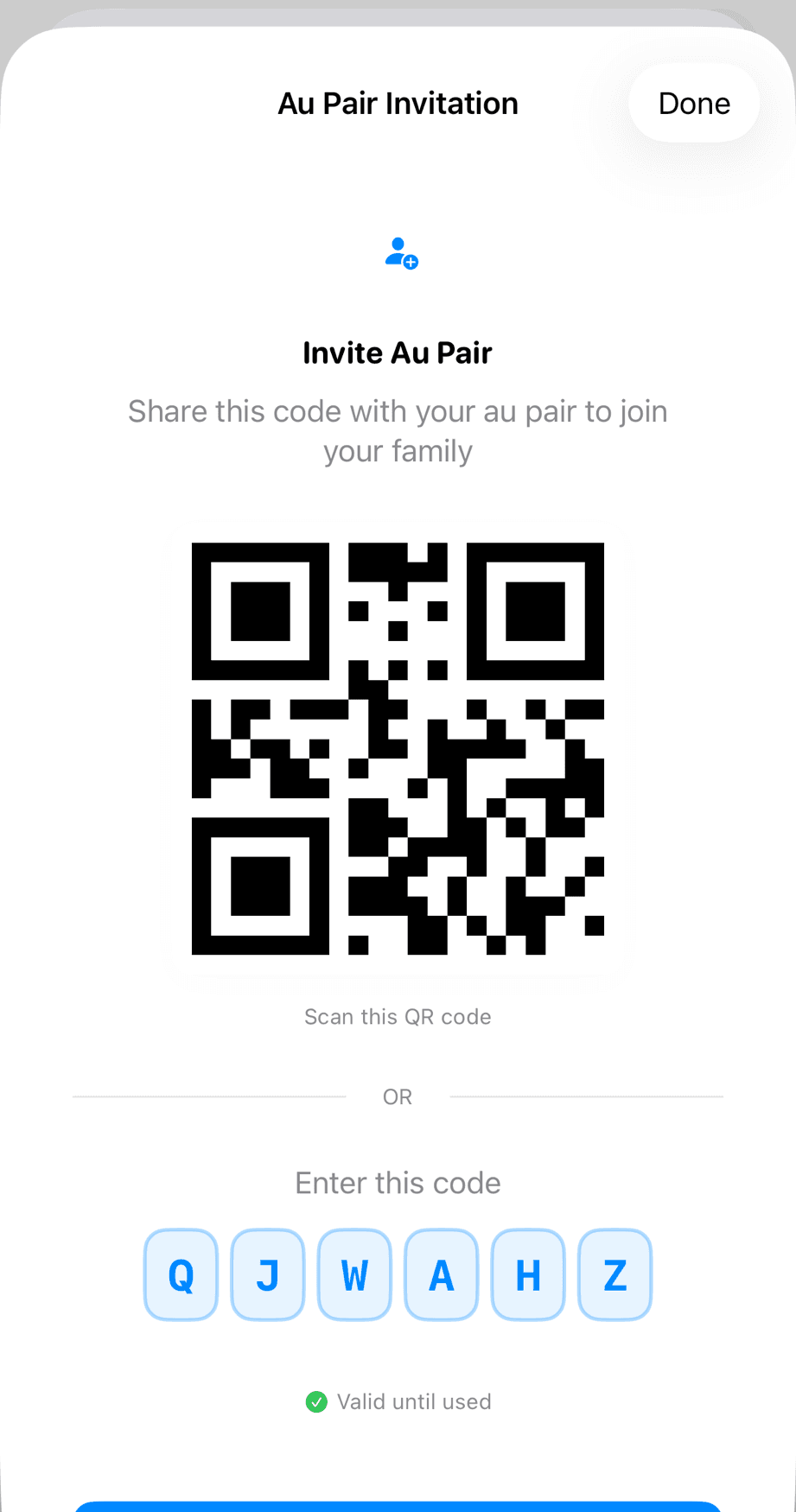Image resolution: width=796 pixels, height=1512 pixels.
Task: Click the blue invite person icon
Action: [x=402, y=251]
